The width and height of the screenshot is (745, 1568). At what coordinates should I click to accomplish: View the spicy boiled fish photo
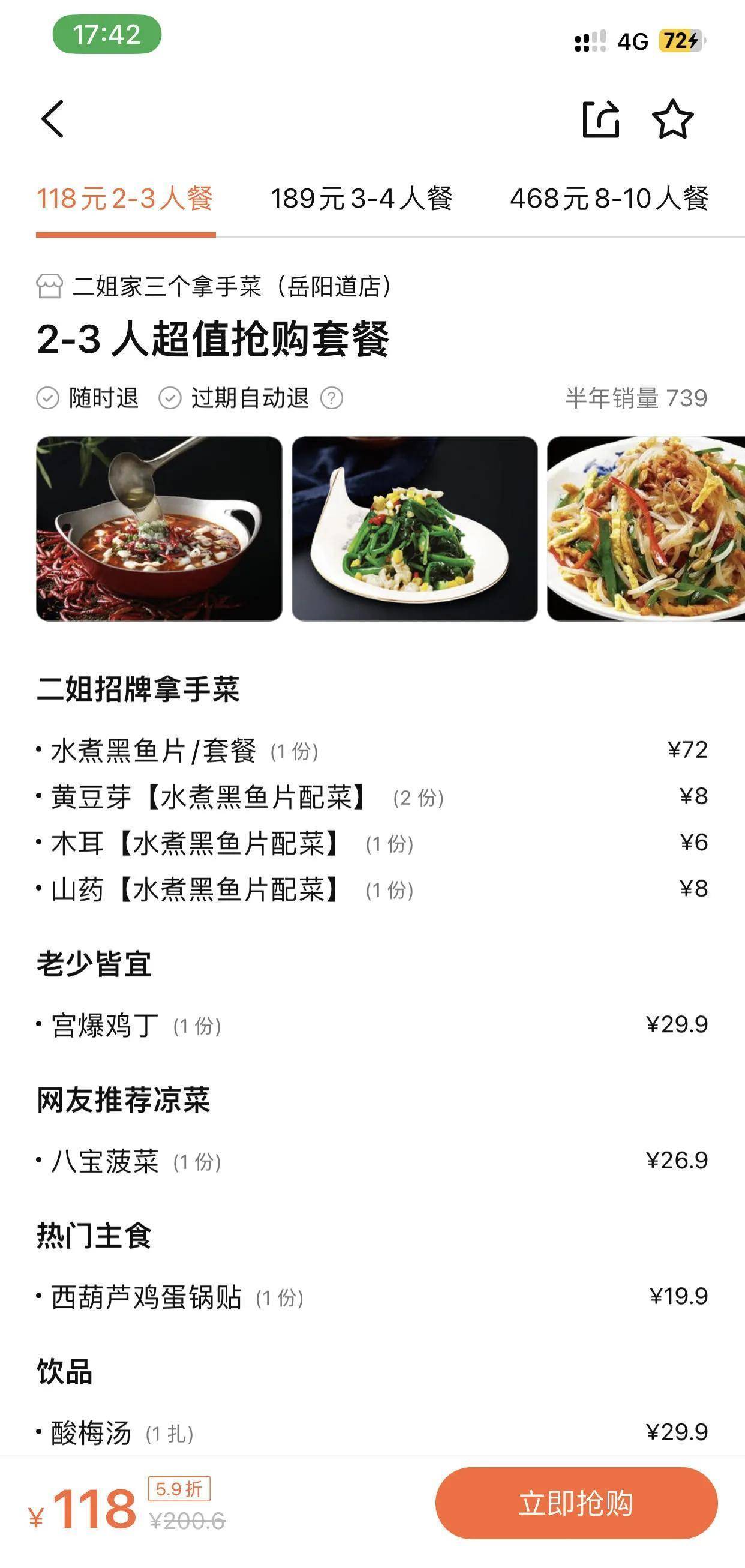pos(159,528)
